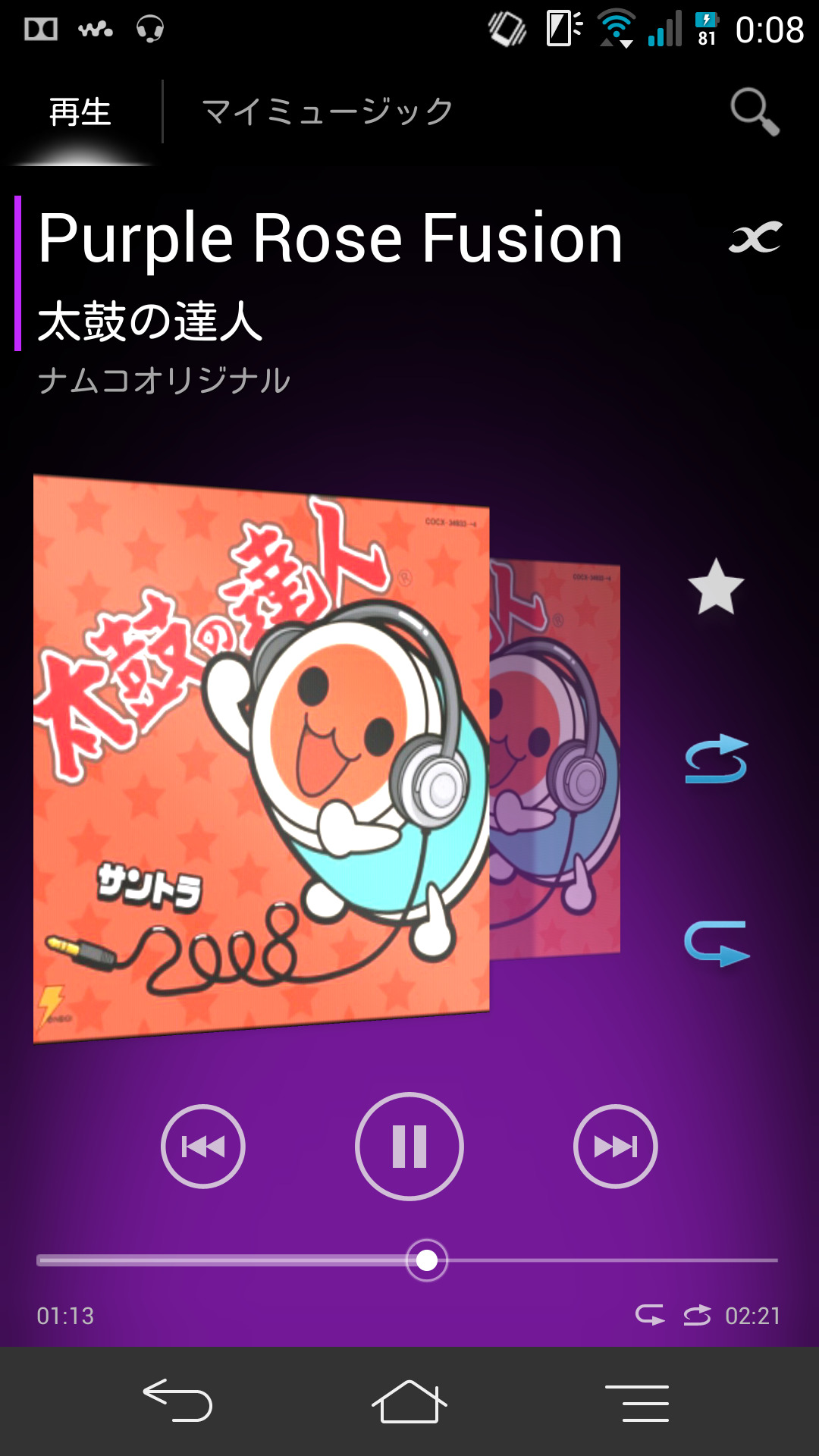Select the 再生 tab
The image size is (819, 1456).
[x=80, y=112]
